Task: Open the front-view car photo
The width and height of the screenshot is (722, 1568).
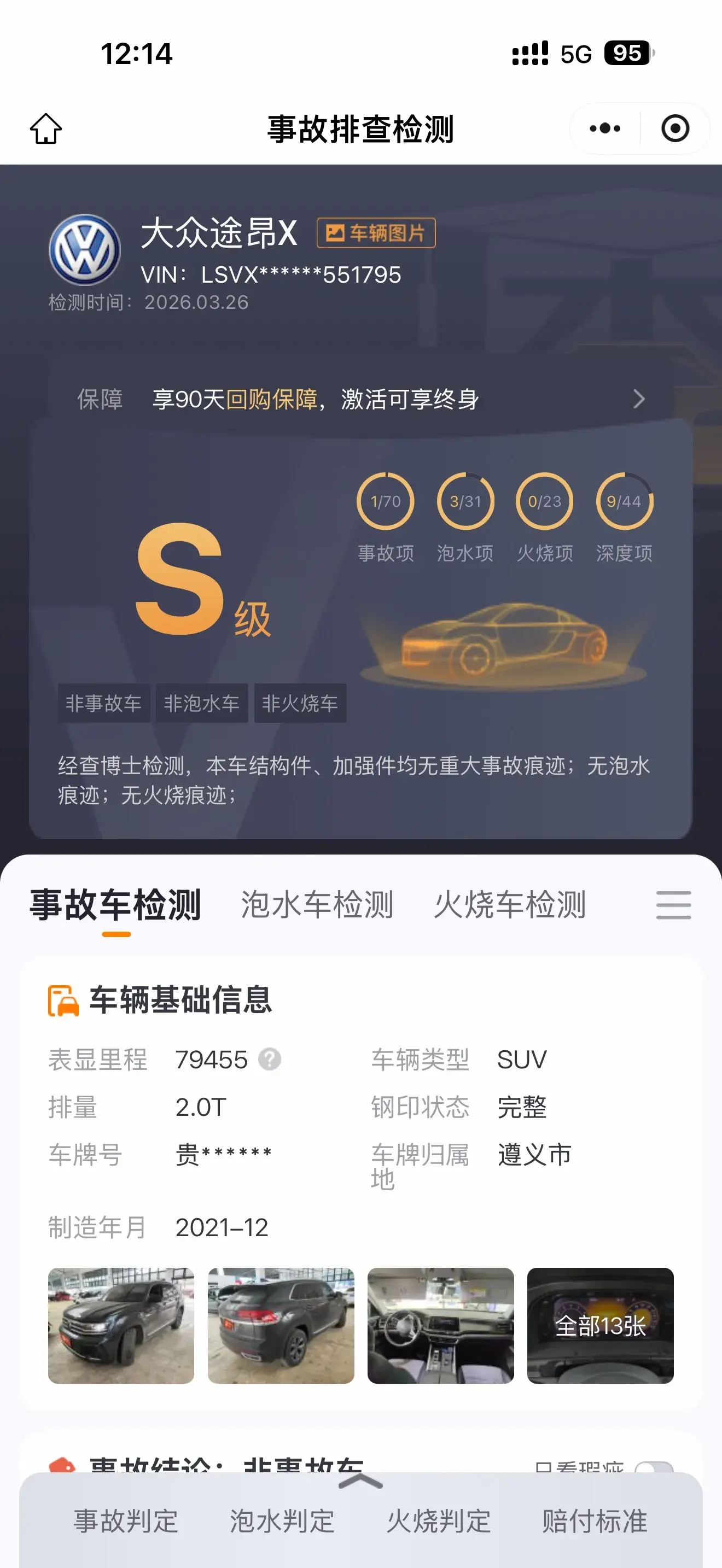Action: tap(121, 1325)
